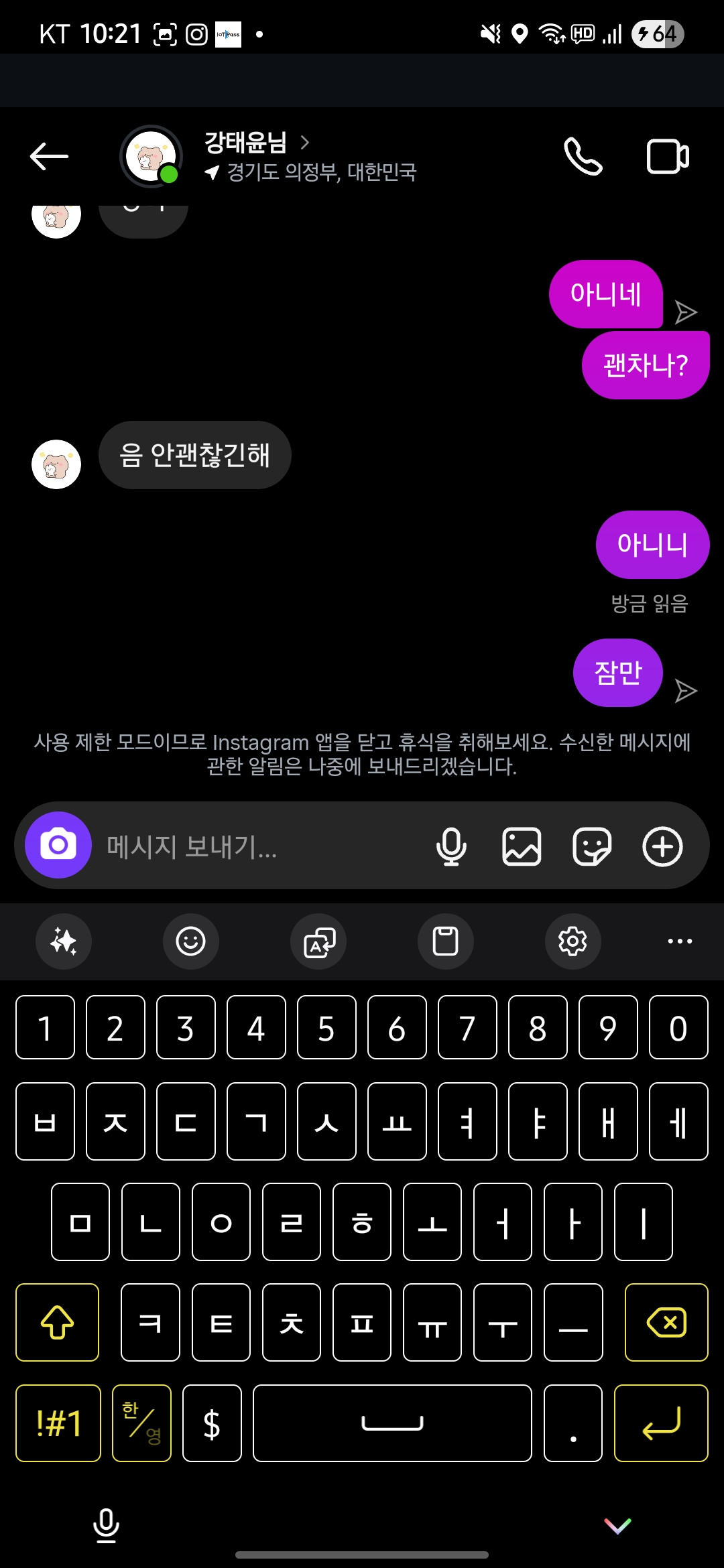Hide the keyboard with down chevron

click(617, 1526)
